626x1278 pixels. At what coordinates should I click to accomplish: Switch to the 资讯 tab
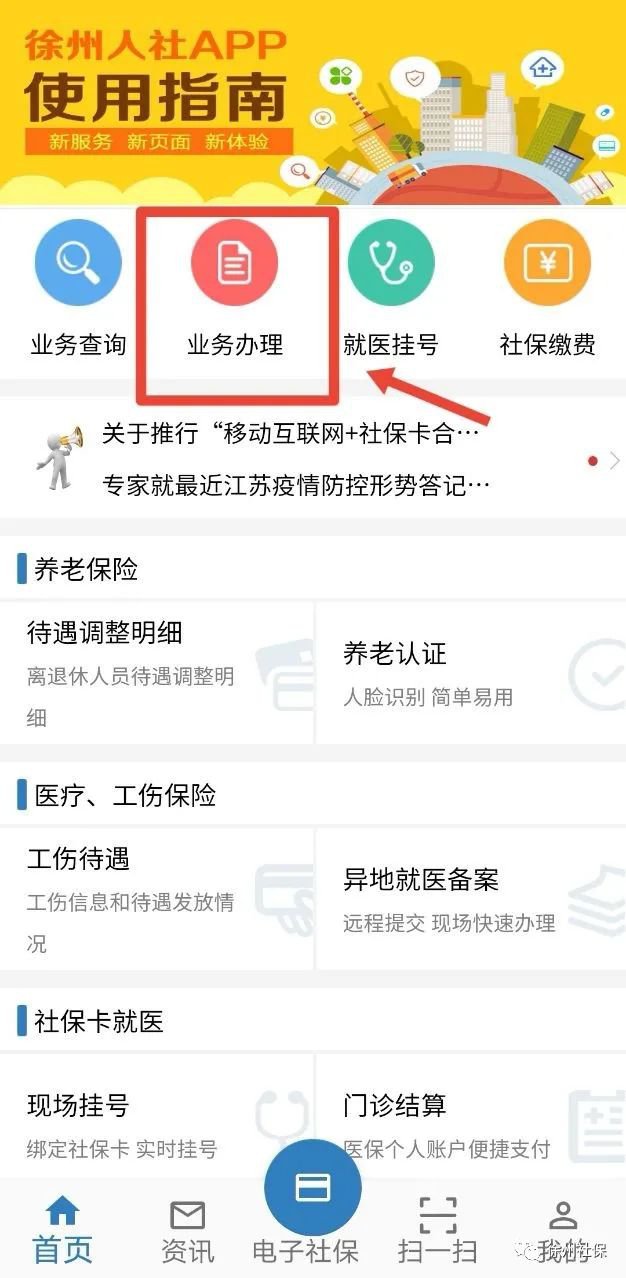click(x=187, y=1230)
